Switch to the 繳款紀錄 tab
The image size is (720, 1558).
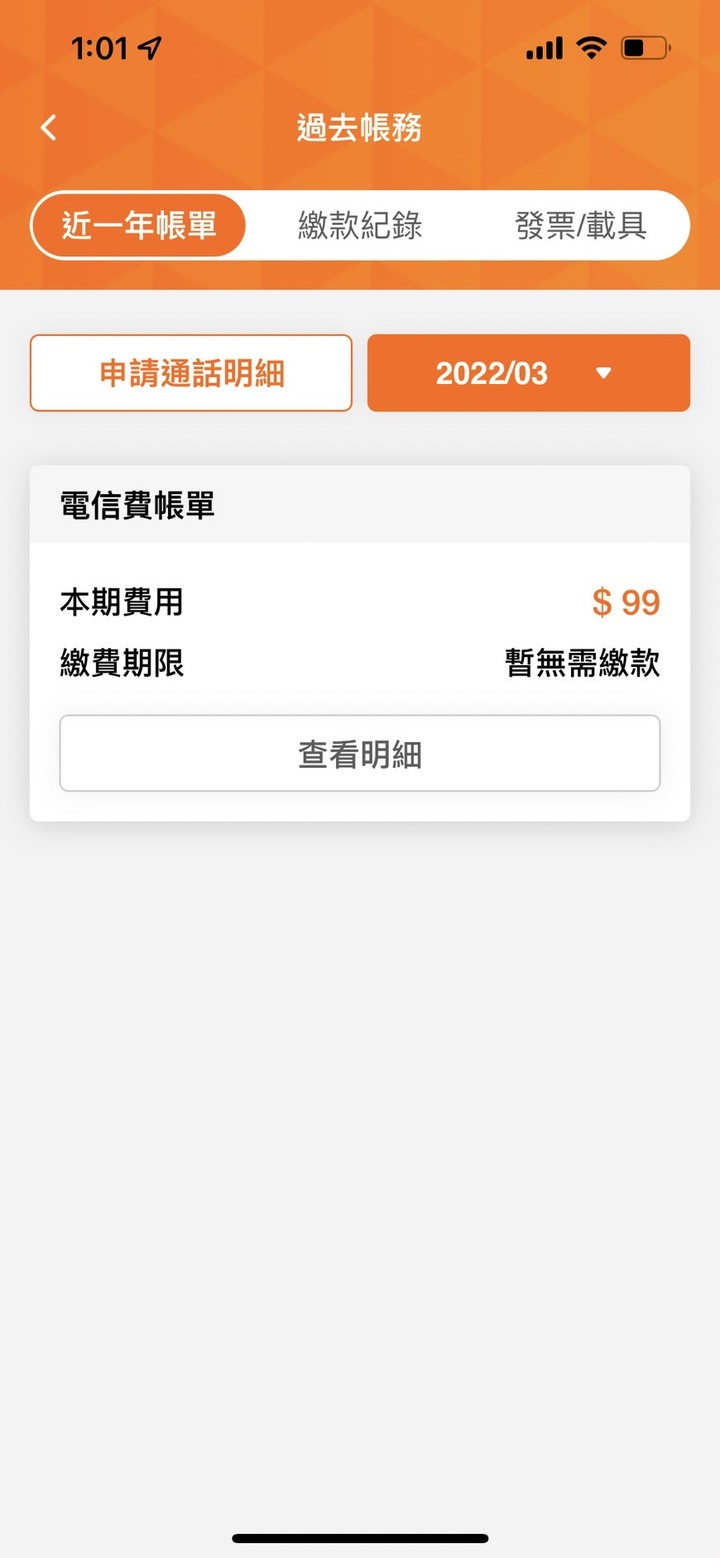tap(360, 226)
